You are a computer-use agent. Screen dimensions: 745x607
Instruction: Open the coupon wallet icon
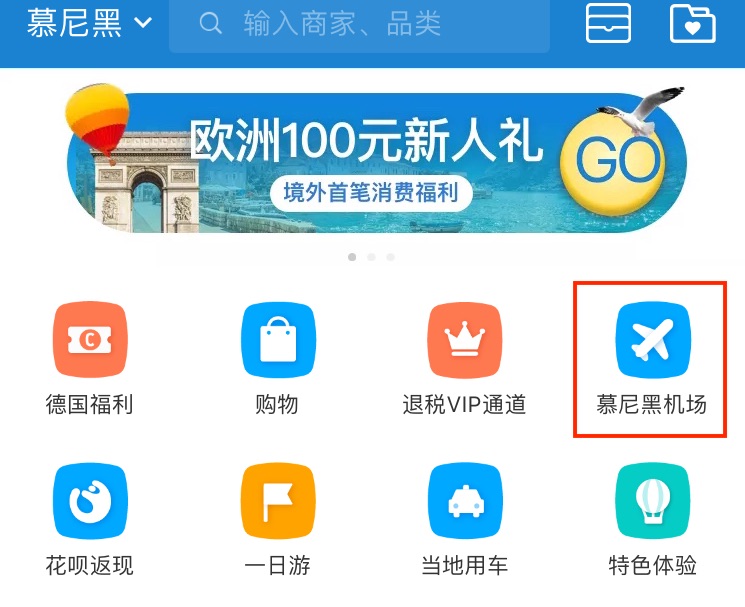coord(609,23)
